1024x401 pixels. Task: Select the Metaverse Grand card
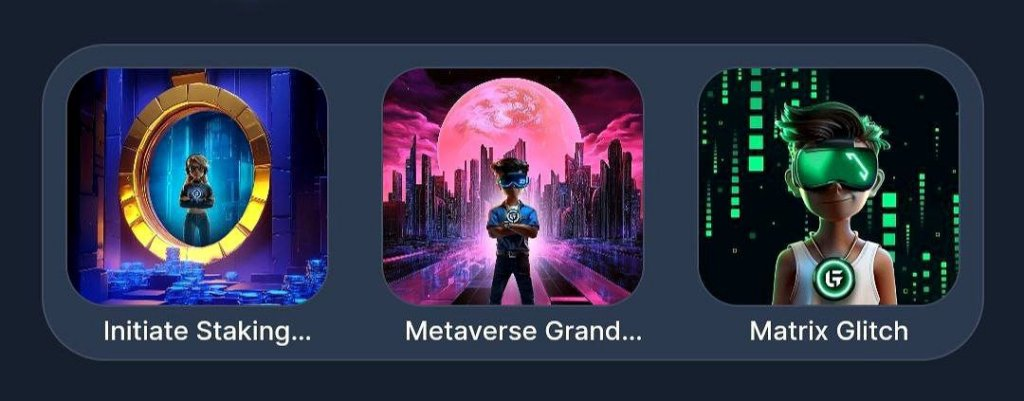pos(512,186)
